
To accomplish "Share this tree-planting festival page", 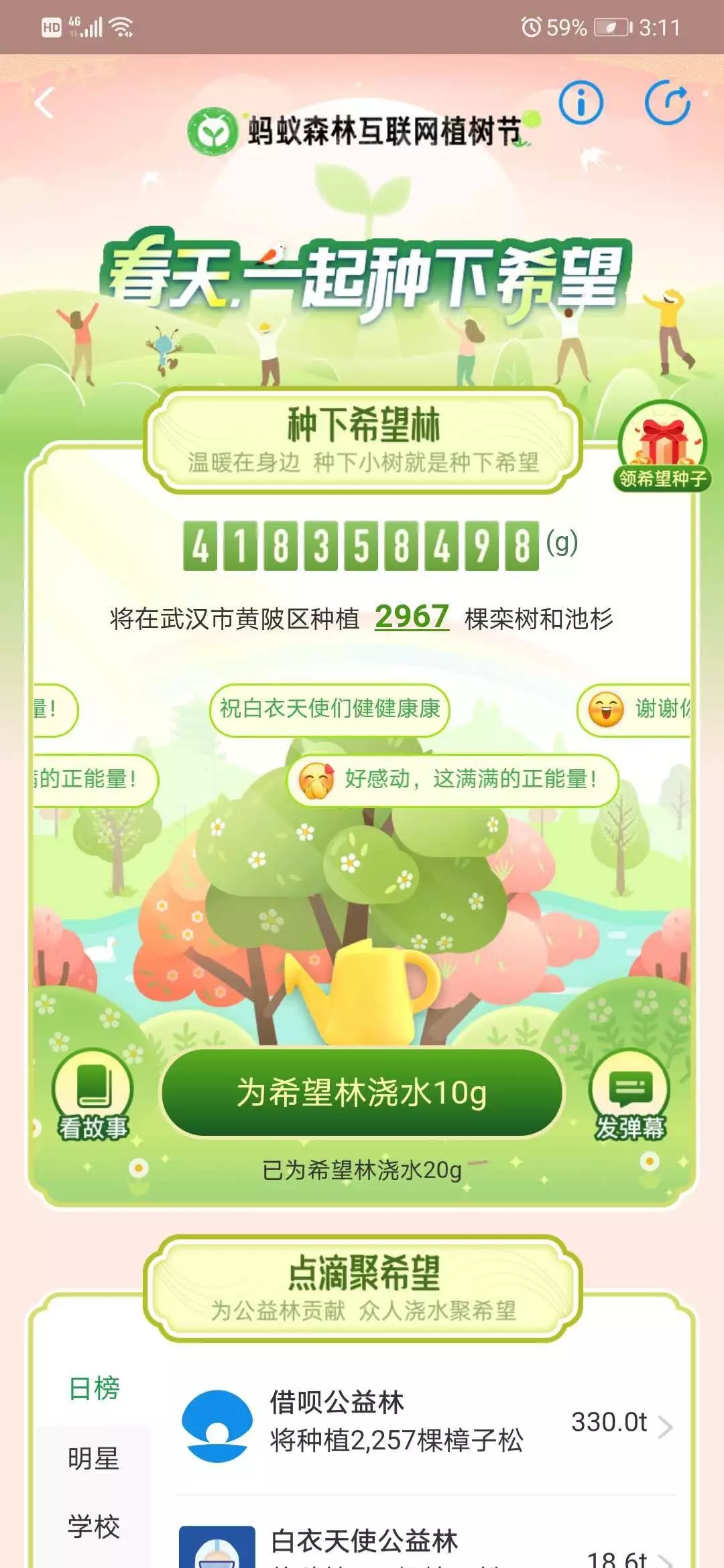I will [x=667, y=103].
